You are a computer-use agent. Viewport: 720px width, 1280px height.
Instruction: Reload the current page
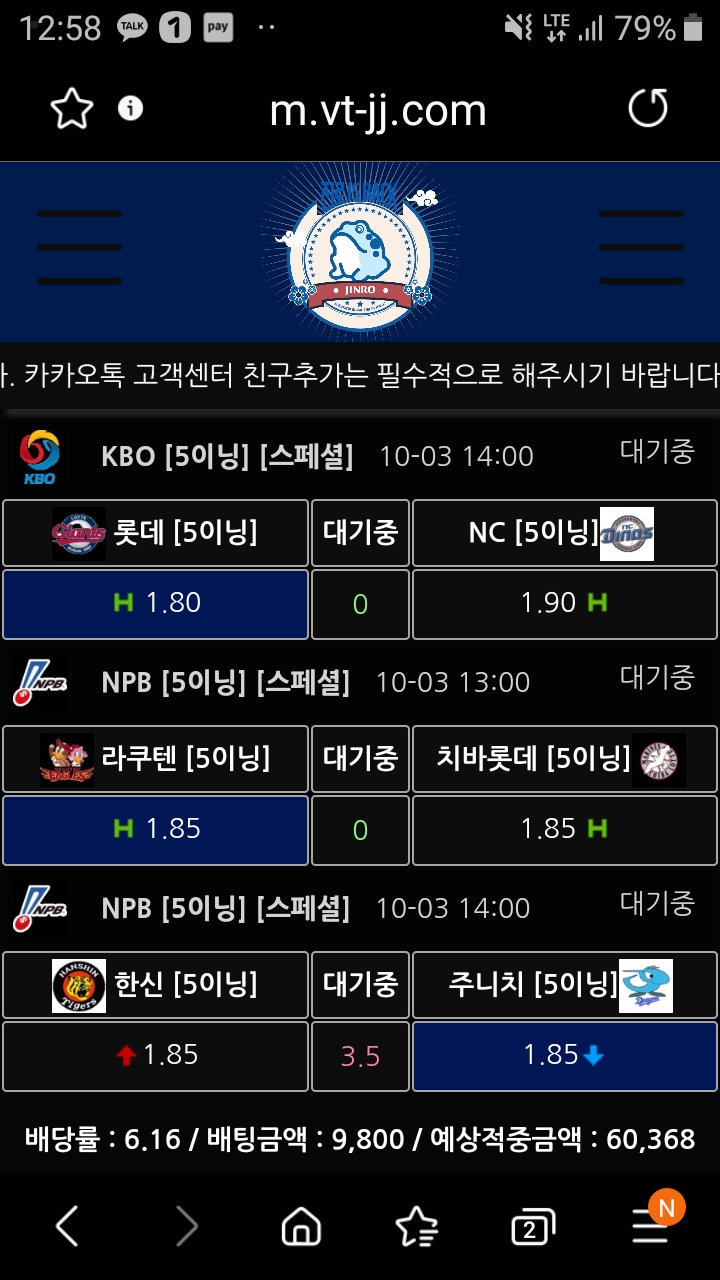(x=647, y=108)
